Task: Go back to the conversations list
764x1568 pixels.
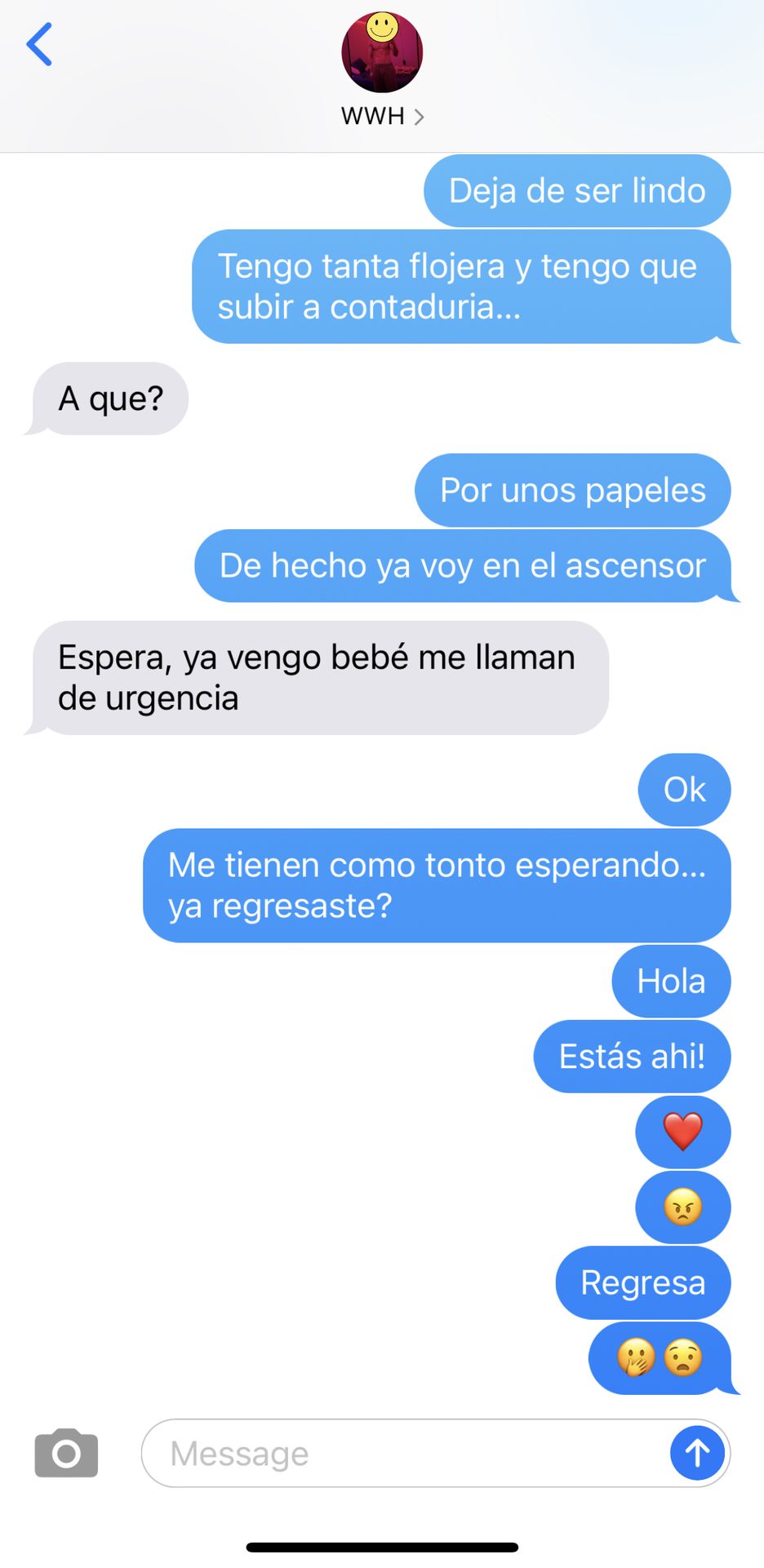Action: [39, 44]
